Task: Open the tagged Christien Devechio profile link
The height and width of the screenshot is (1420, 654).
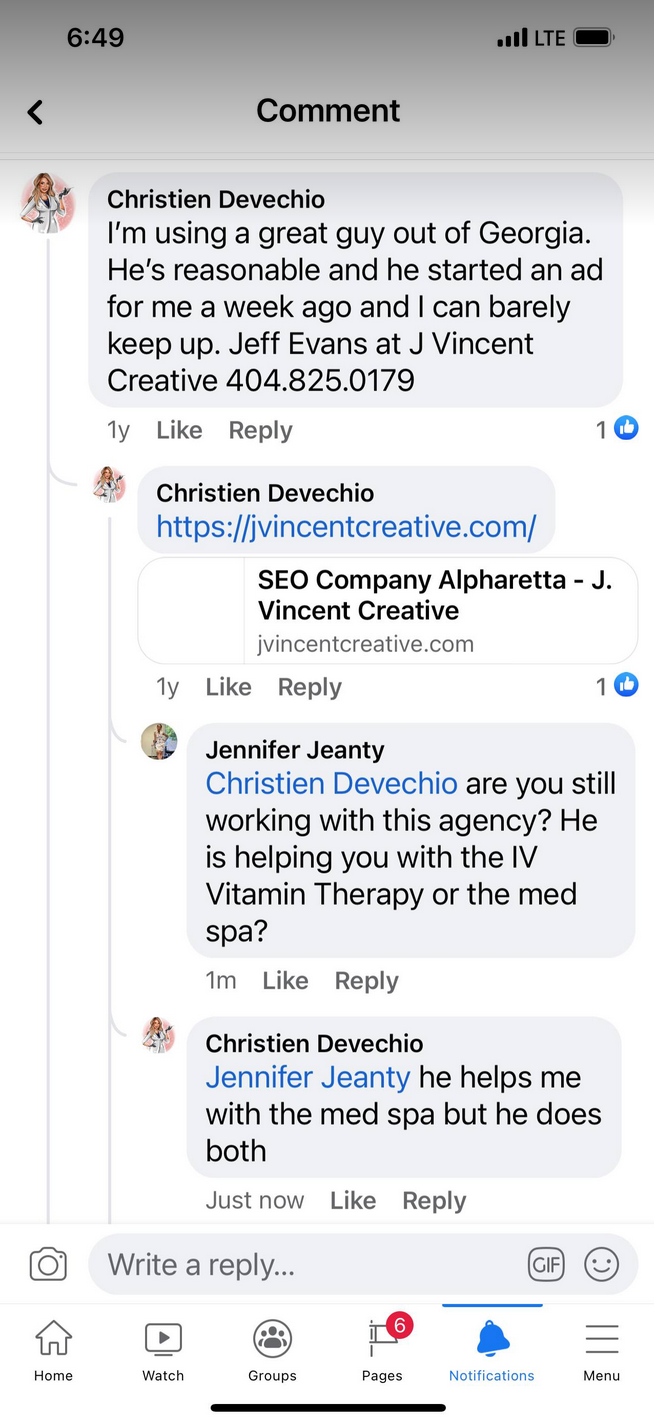Action: [331, 783]
